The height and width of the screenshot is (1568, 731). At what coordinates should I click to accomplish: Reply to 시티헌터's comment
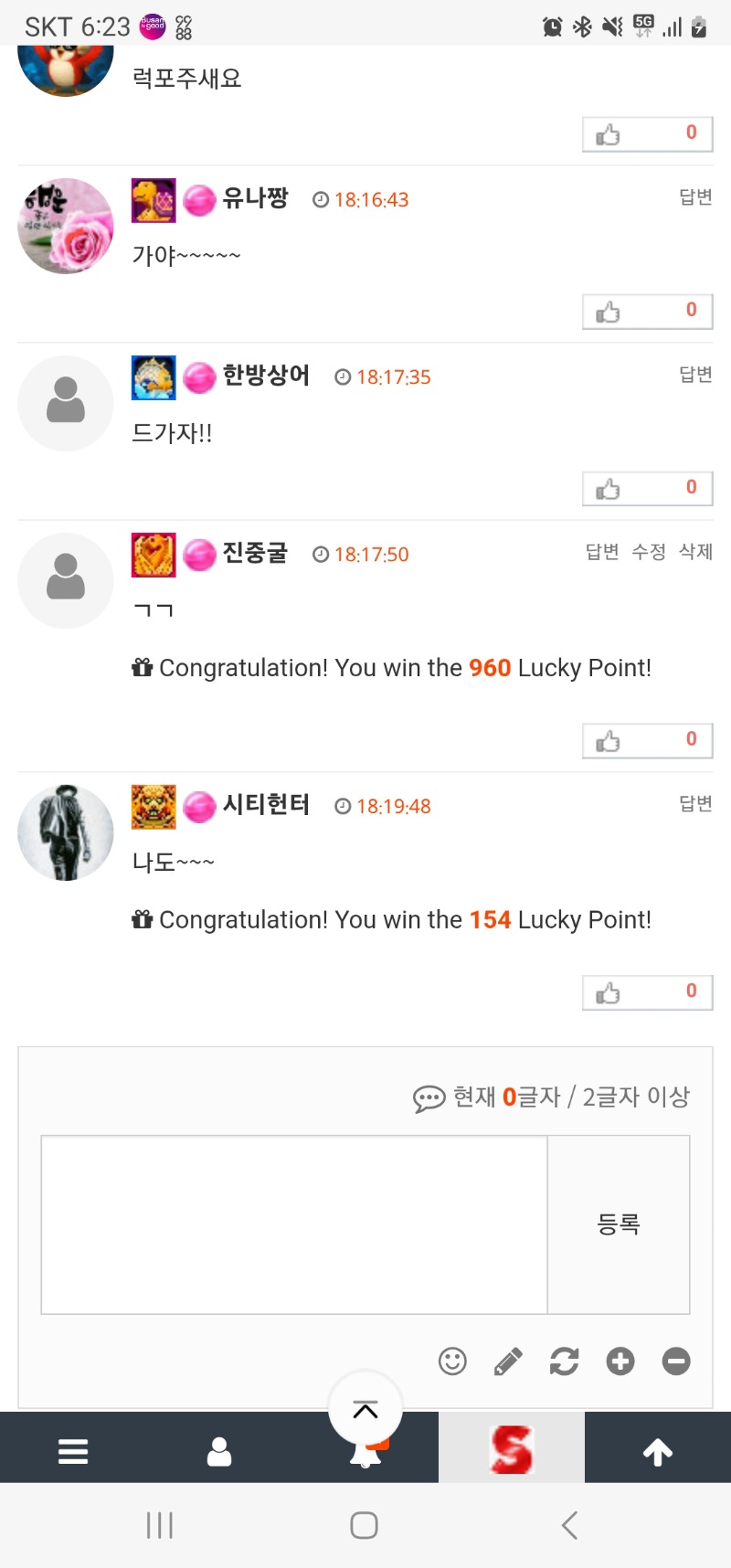695,804
